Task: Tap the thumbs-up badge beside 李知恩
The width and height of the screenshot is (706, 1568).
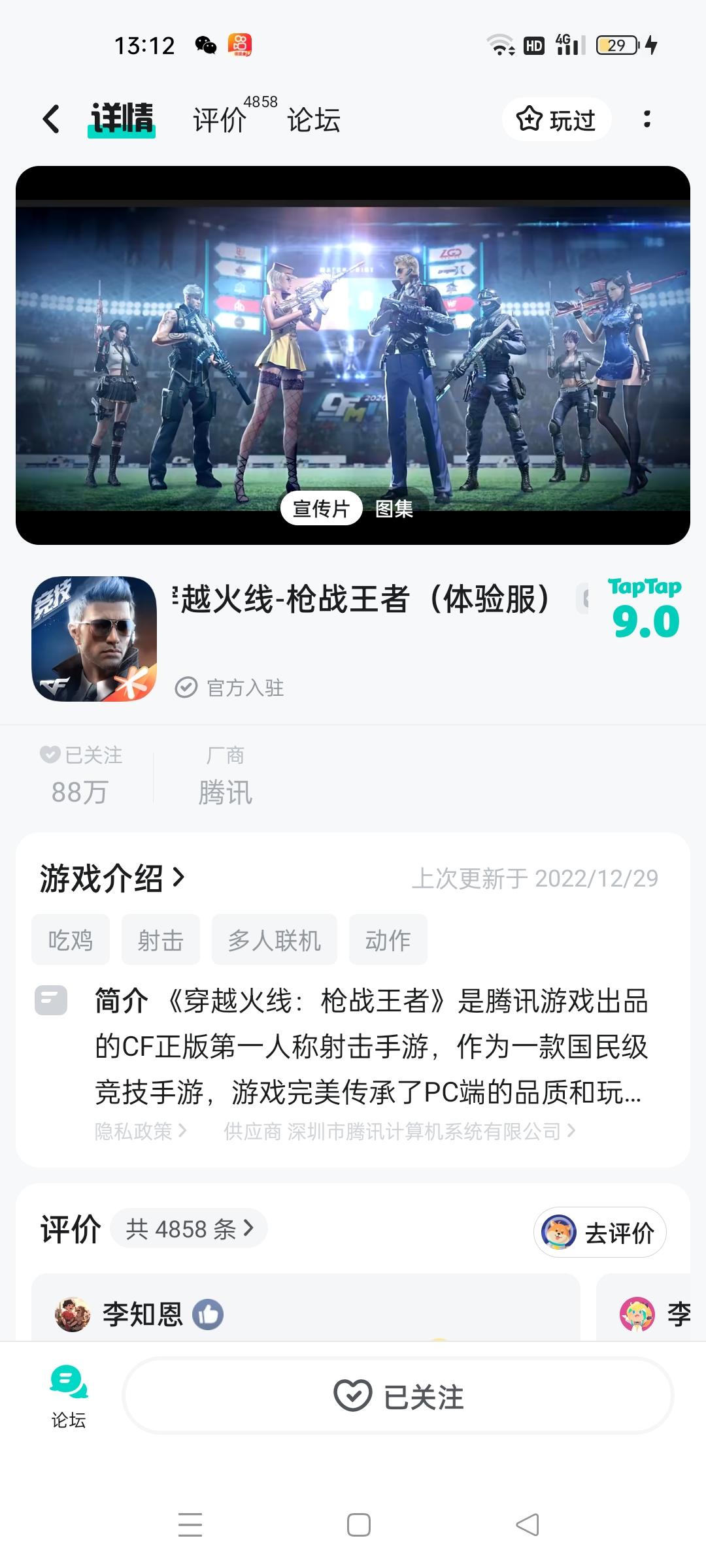Action: (x=207, y=1314)
